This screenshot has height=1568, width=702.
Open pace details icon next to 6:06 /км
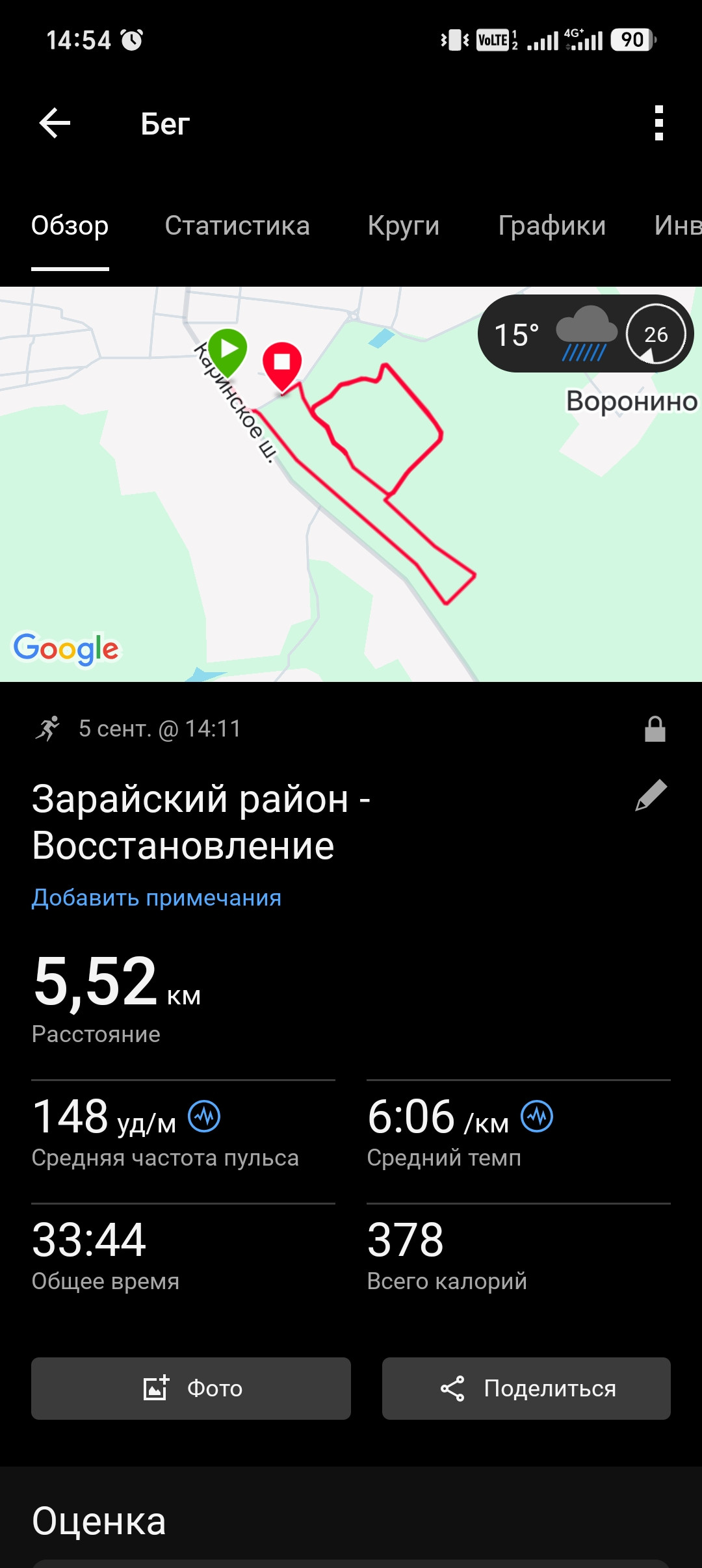pyautogui.click(x=537, y=1116)
